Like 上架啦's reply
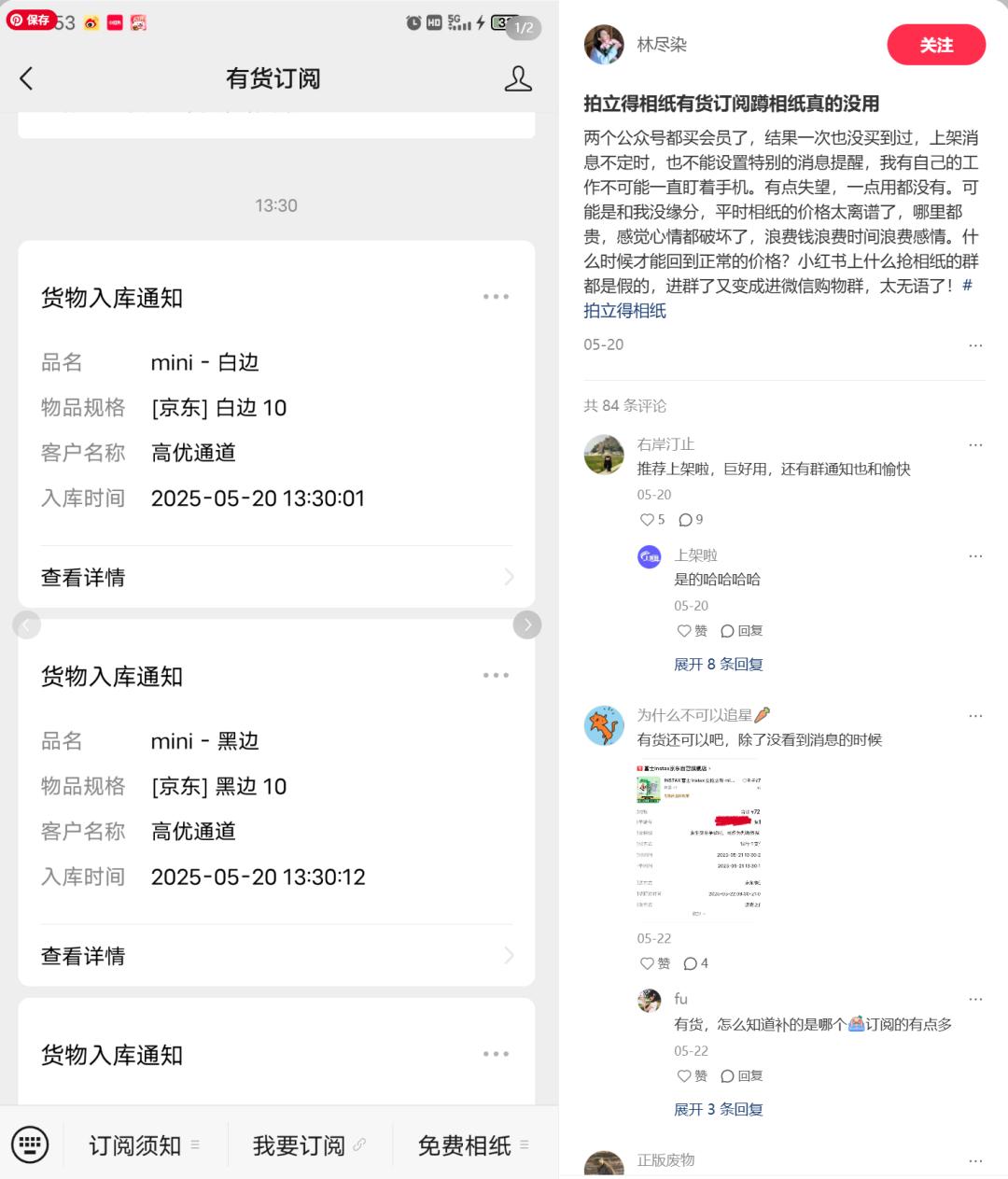 692,631
